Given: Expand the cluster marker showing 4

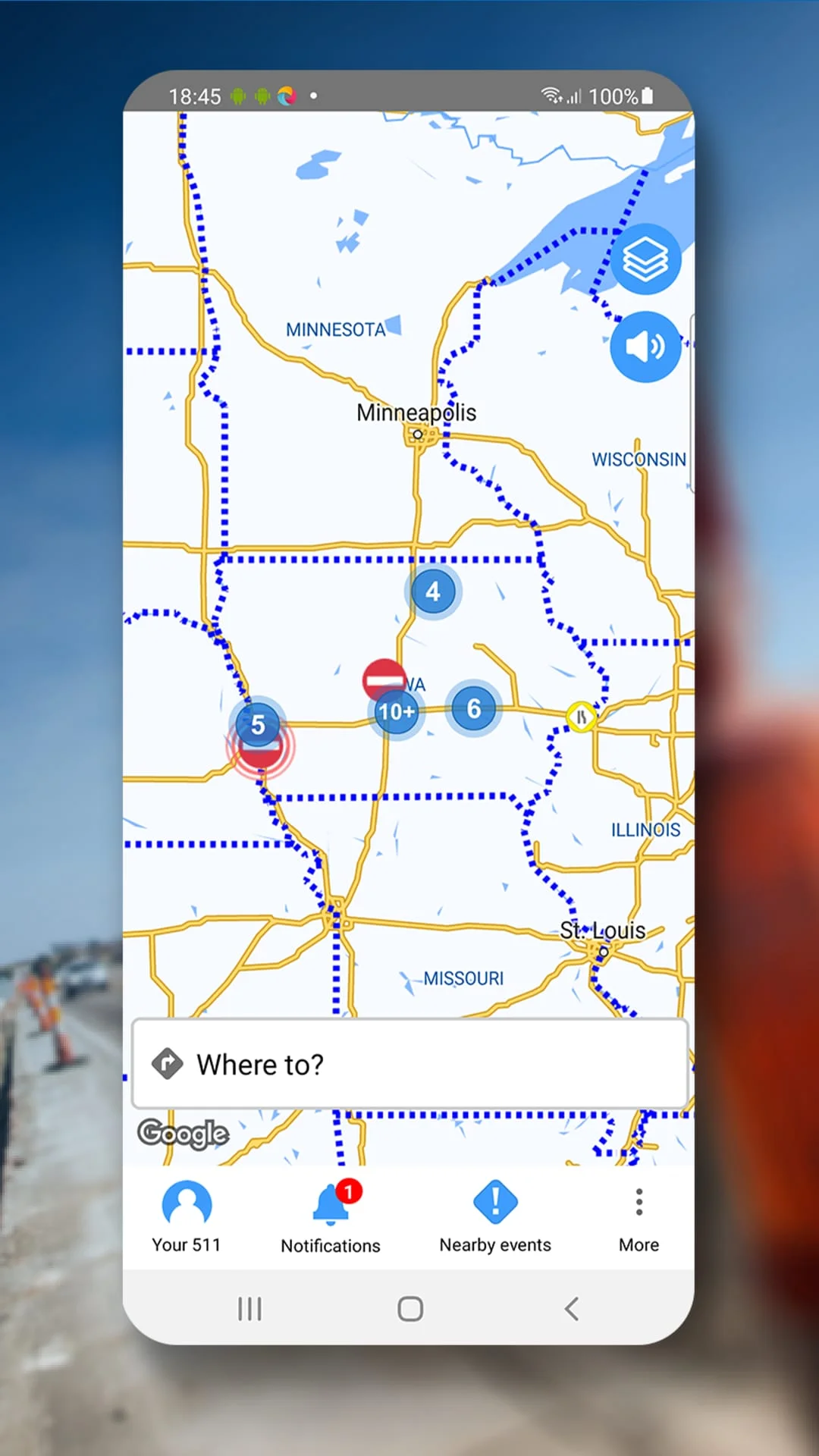Looking at the screenshot, I should pyautogui.click(x=433, y=591).
